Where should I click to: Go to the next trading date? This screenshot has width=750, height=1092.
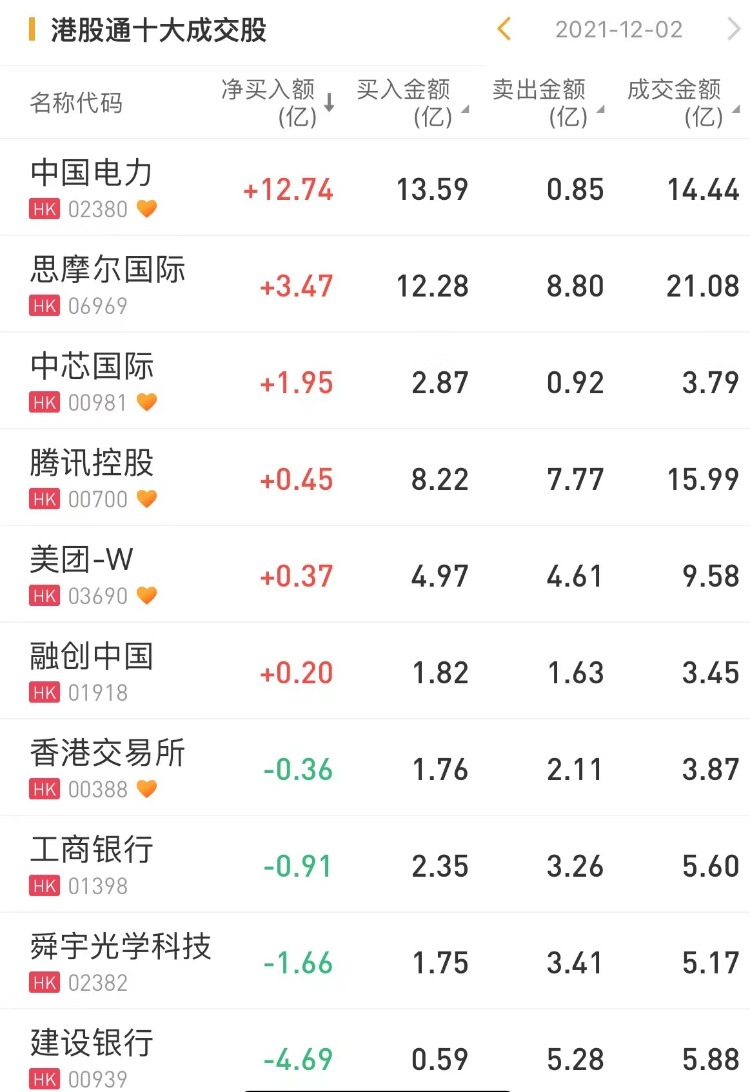pyautogui.click(x=734, y=29)
